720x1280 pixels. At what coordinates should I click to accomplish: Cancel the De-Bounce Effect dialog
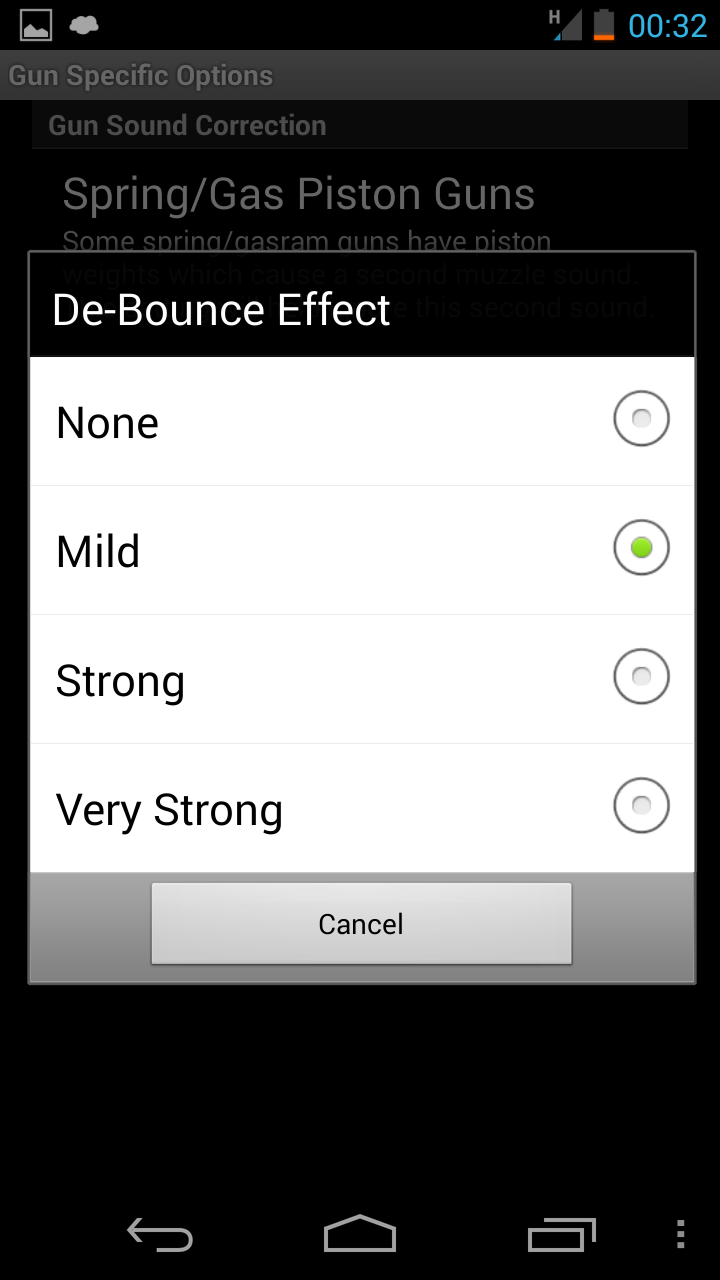click(x=361, y=923)
